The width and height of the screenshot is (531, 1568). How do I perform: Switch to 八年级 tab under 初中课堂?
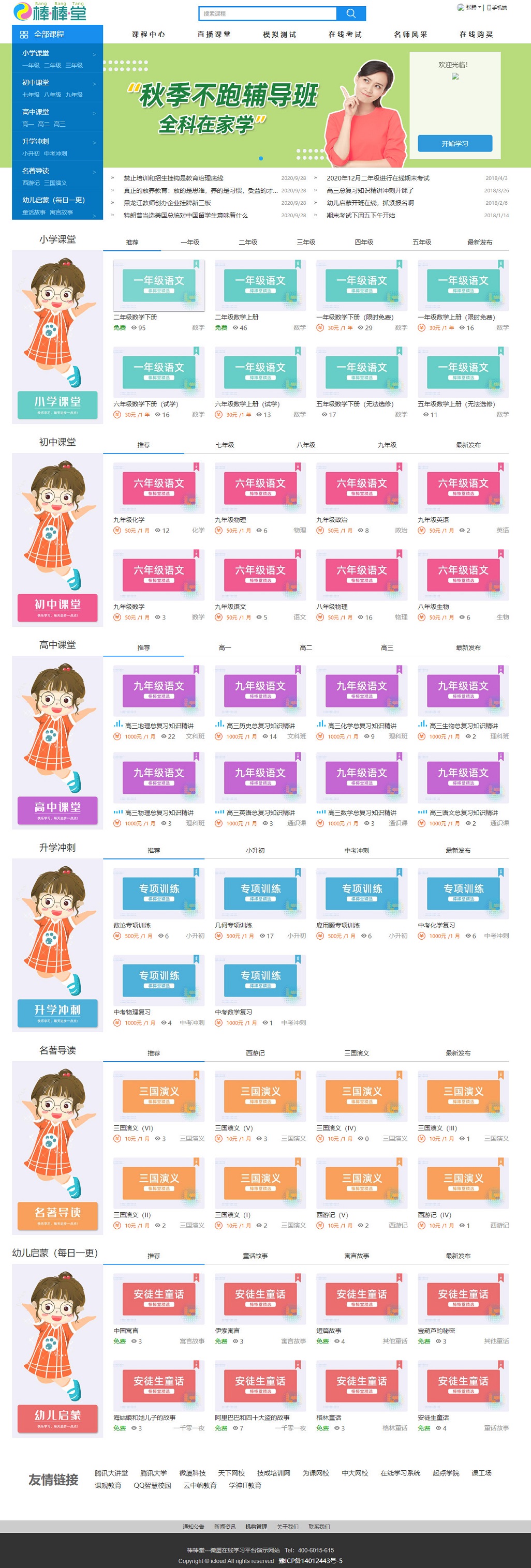(x=306, y=445)
